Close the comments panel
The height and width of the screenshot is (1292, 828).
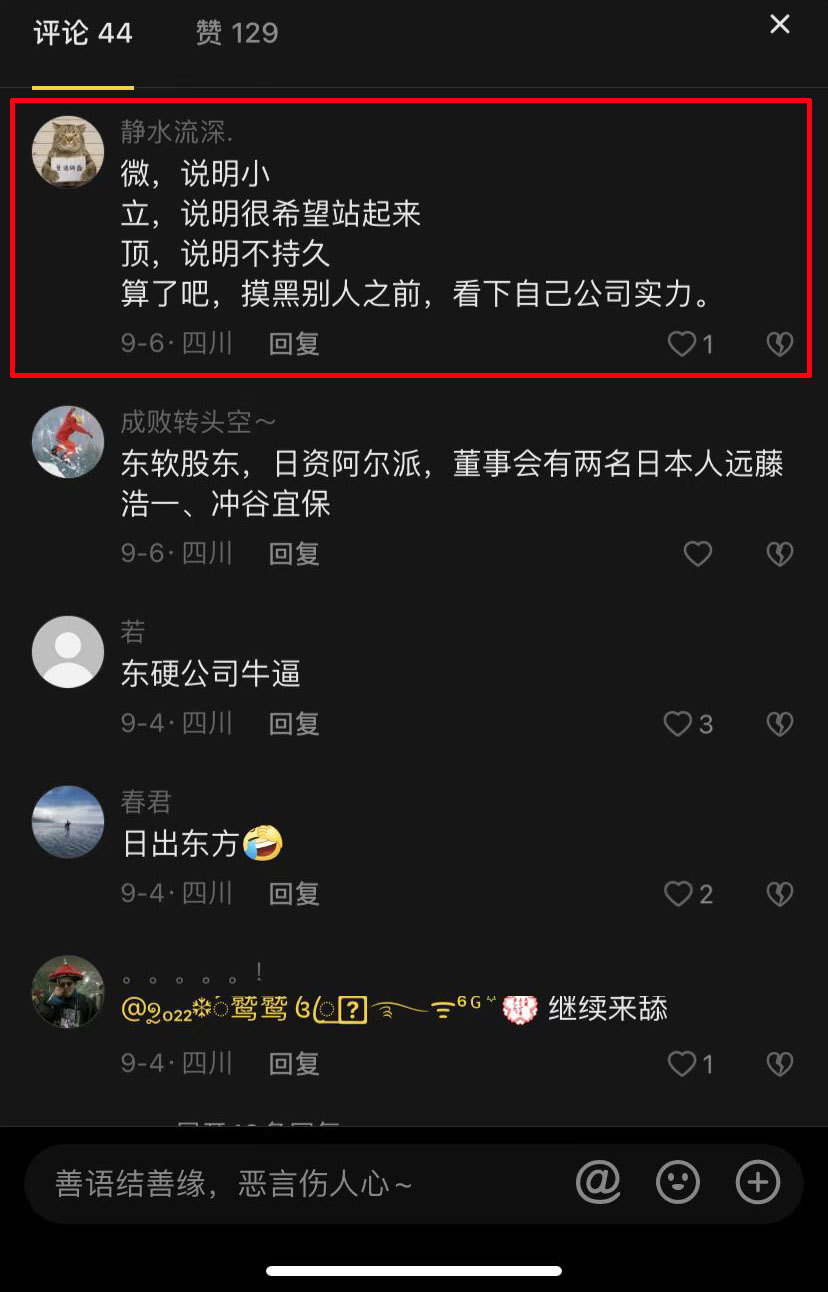(779, 25)
